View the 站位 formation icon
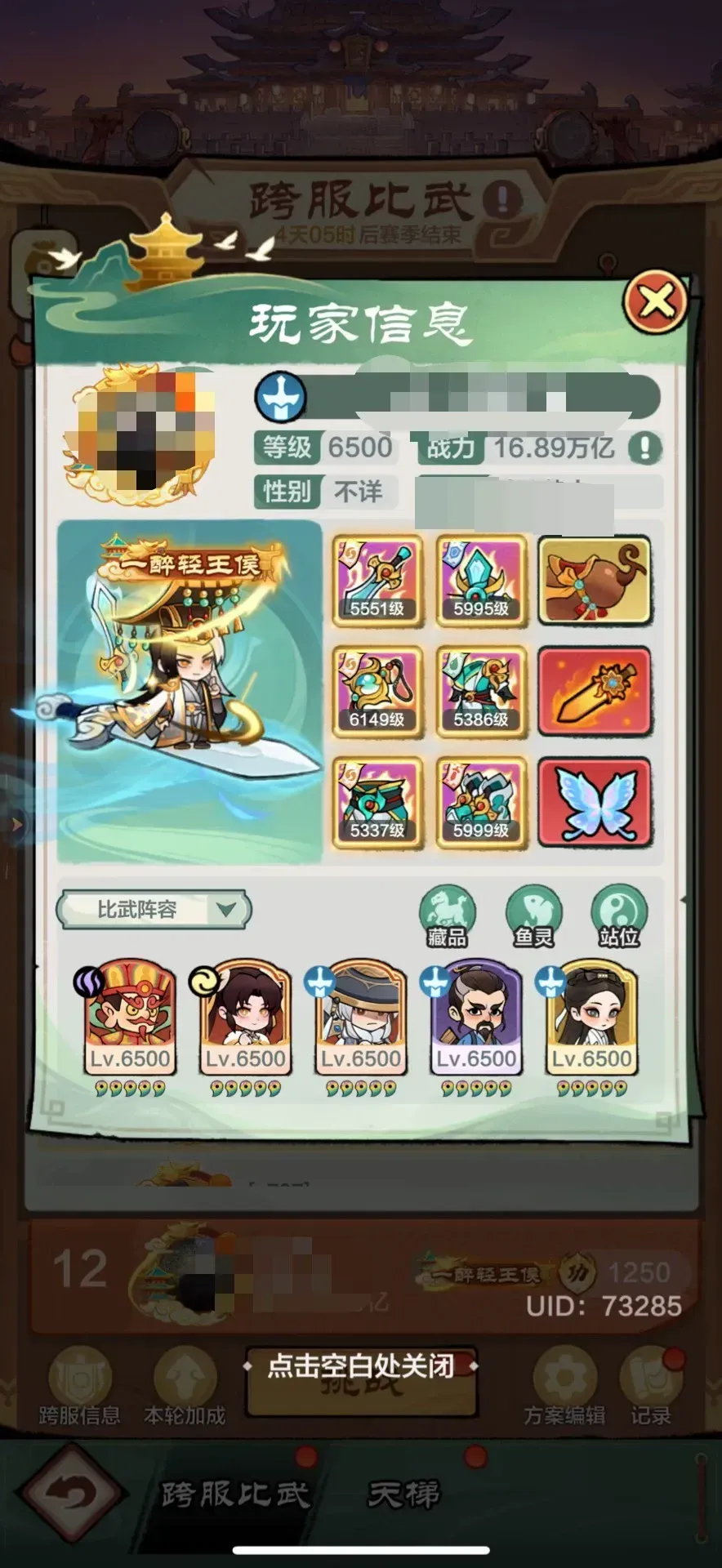722x1568 pixels. [618, 915]
